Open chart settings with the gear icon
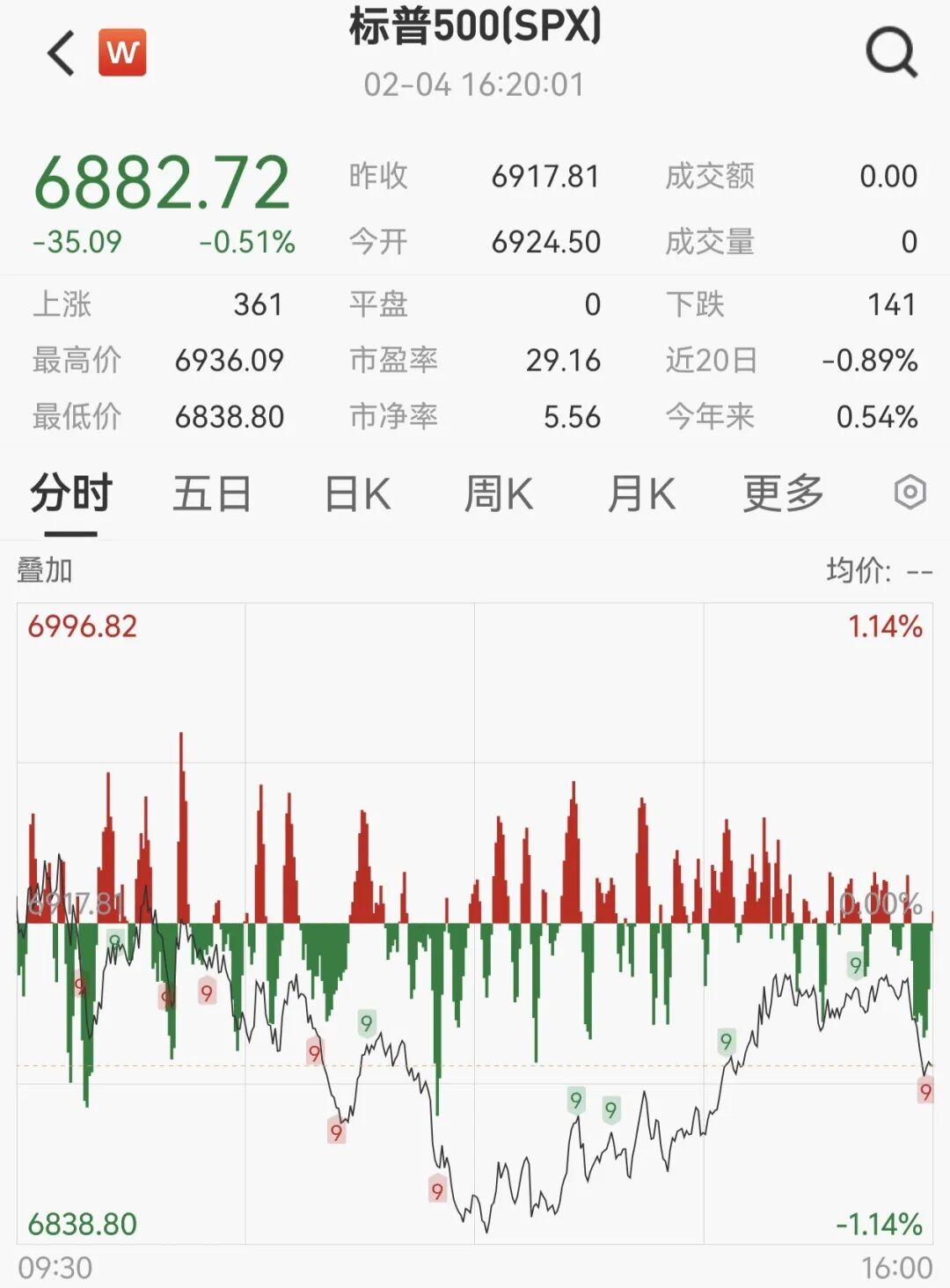Screen dimensions: 950x1288 (x=910, y=494)
